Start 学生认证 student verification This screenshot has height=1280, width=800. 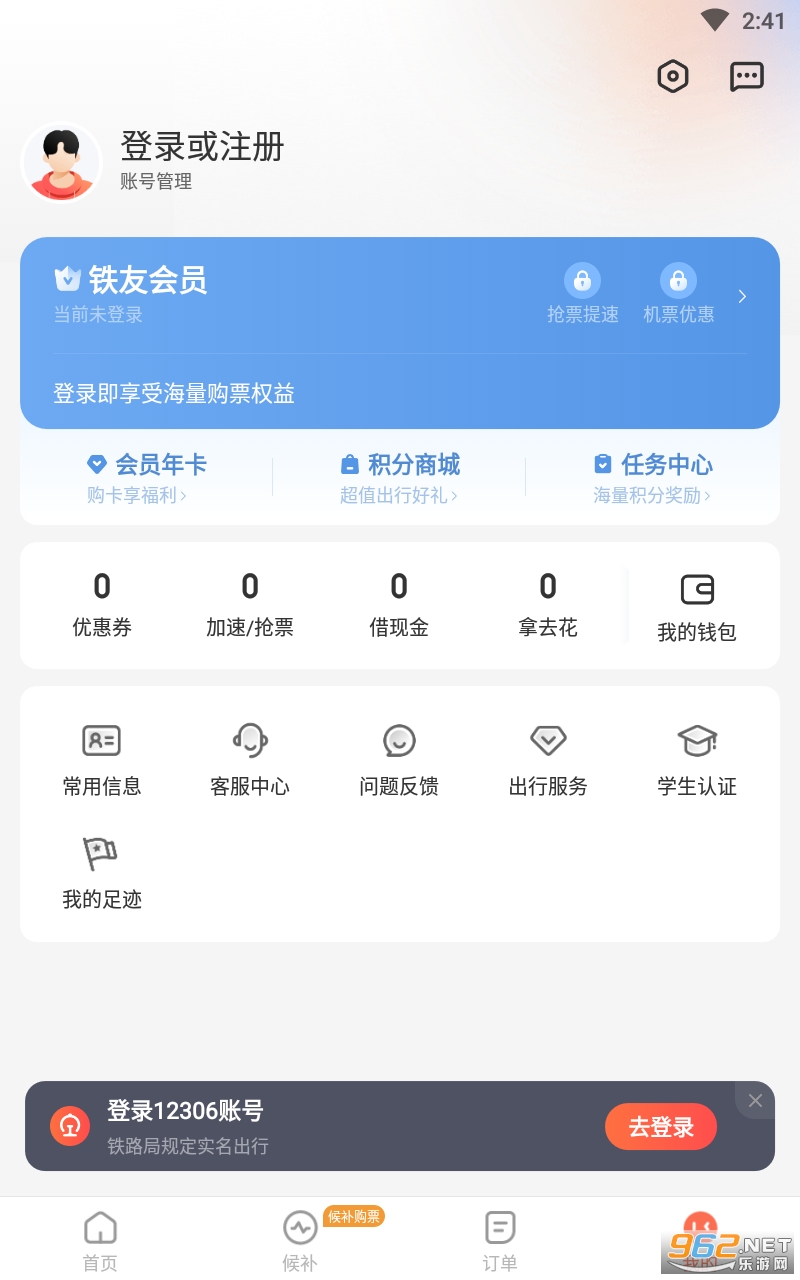[x=697, y=758]
